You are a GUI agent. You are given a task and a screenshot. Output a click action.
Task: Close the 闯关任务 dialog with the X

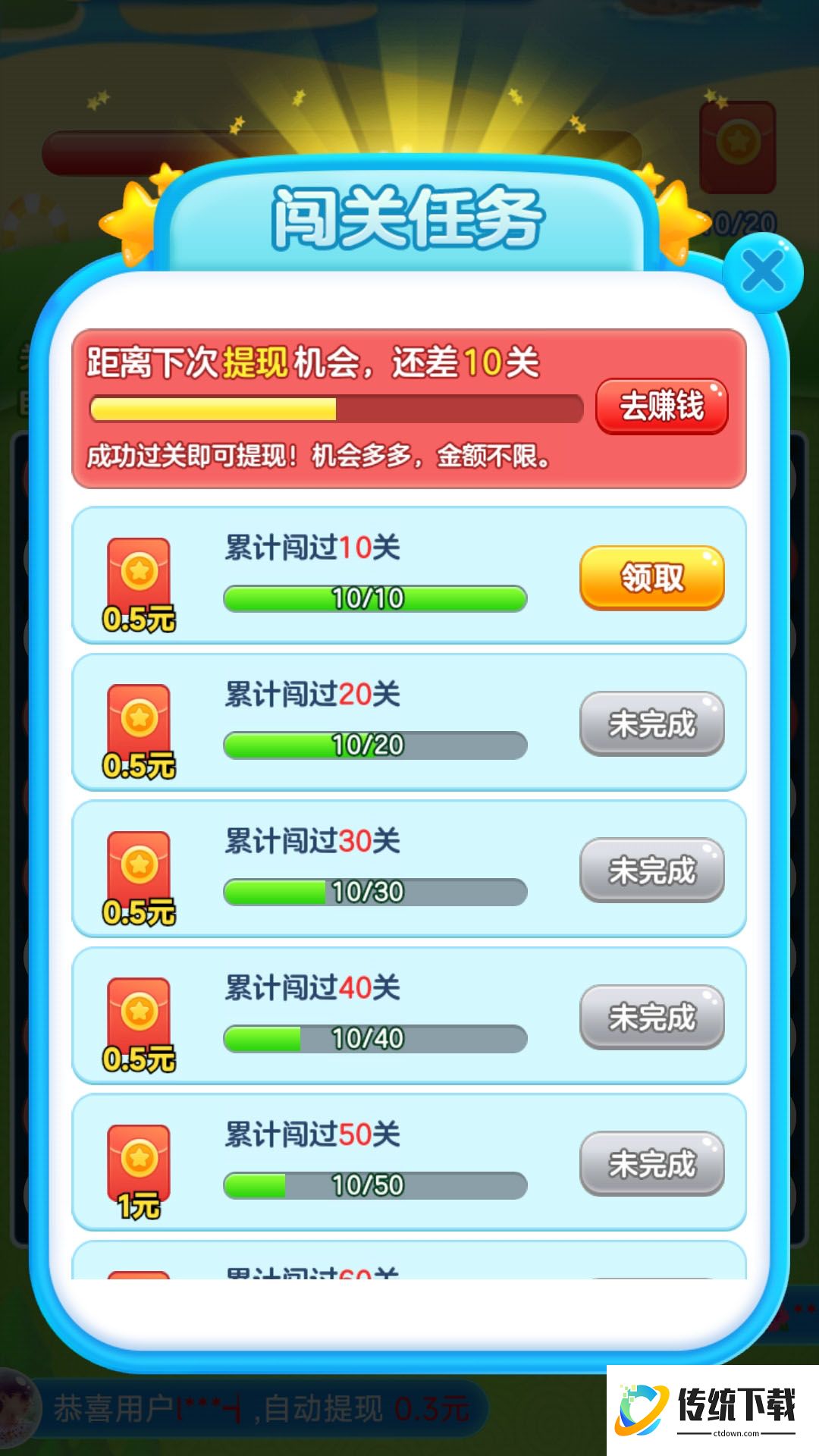tap(761, 273)
